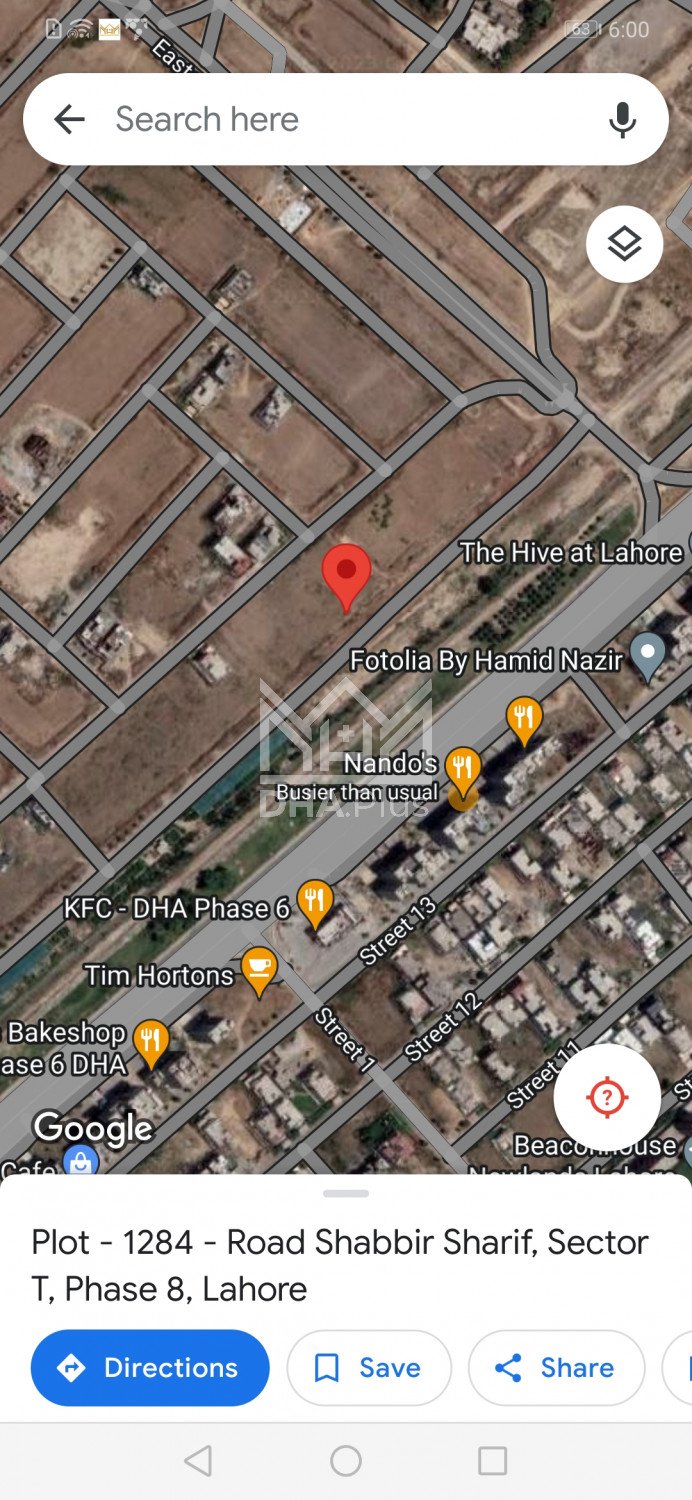Screen dimensions: 692x1500
Task: Get Directions to Plot 1284
Action: tap(150, 1368)
